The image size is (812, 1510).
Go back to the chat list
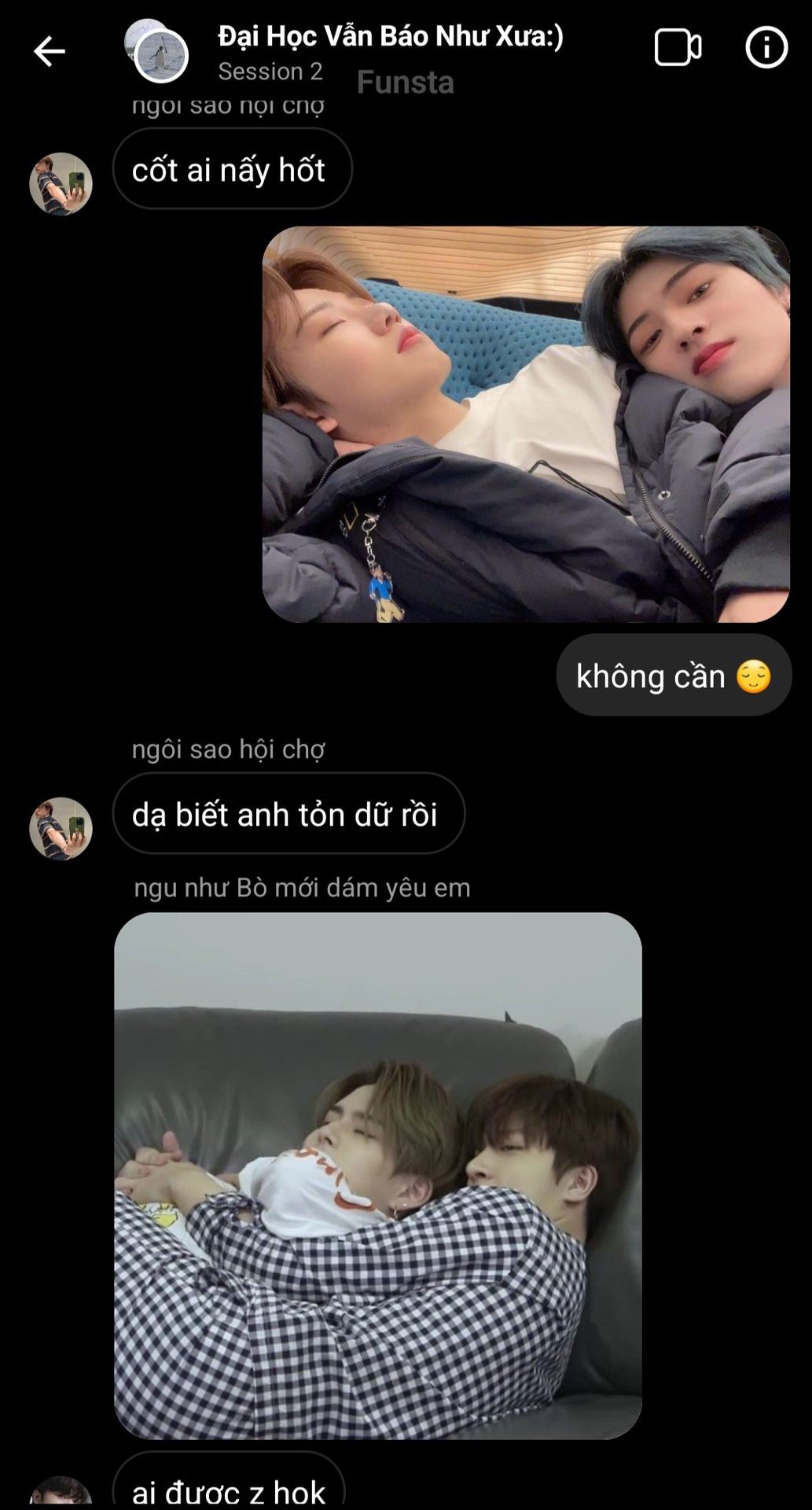49,52
